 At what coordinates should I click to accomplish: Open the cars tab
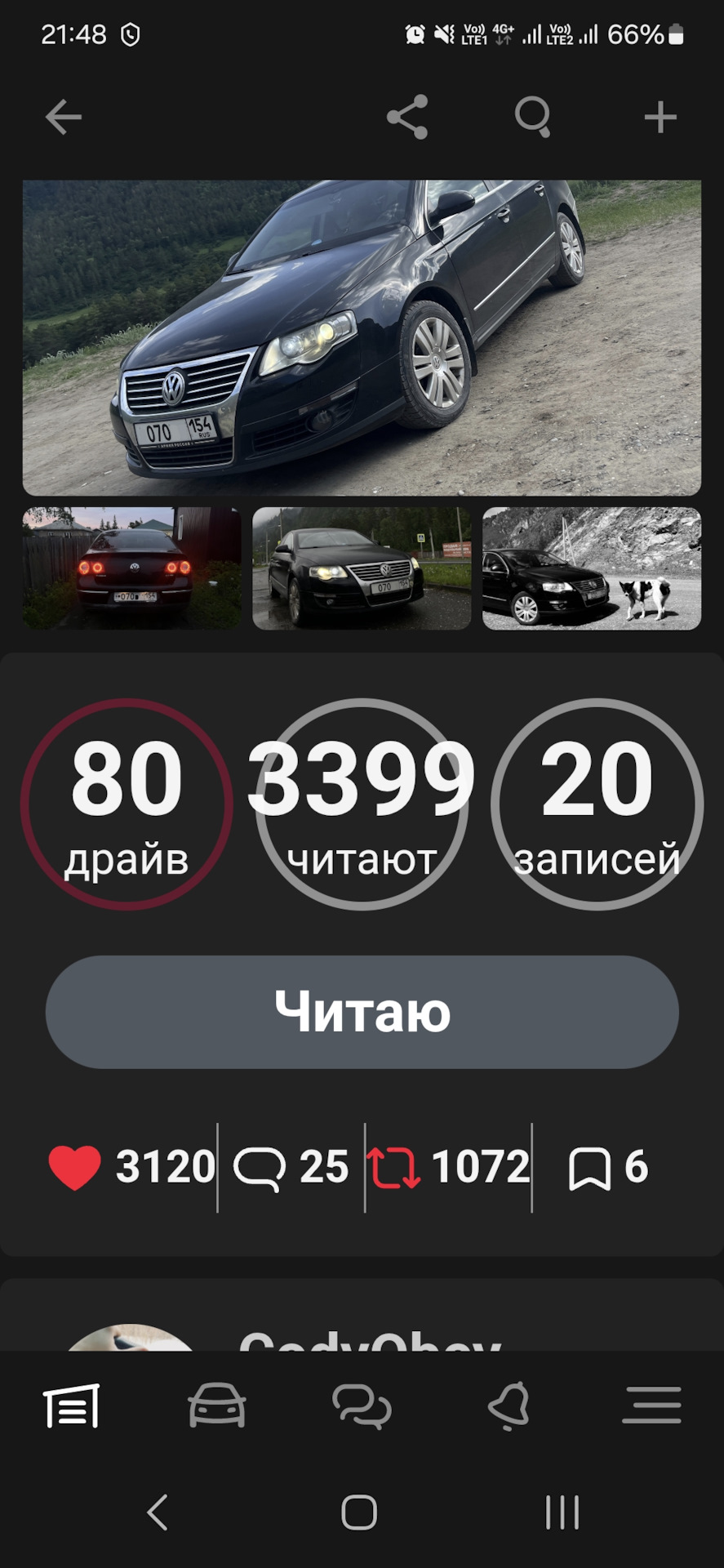(217, 1405)
